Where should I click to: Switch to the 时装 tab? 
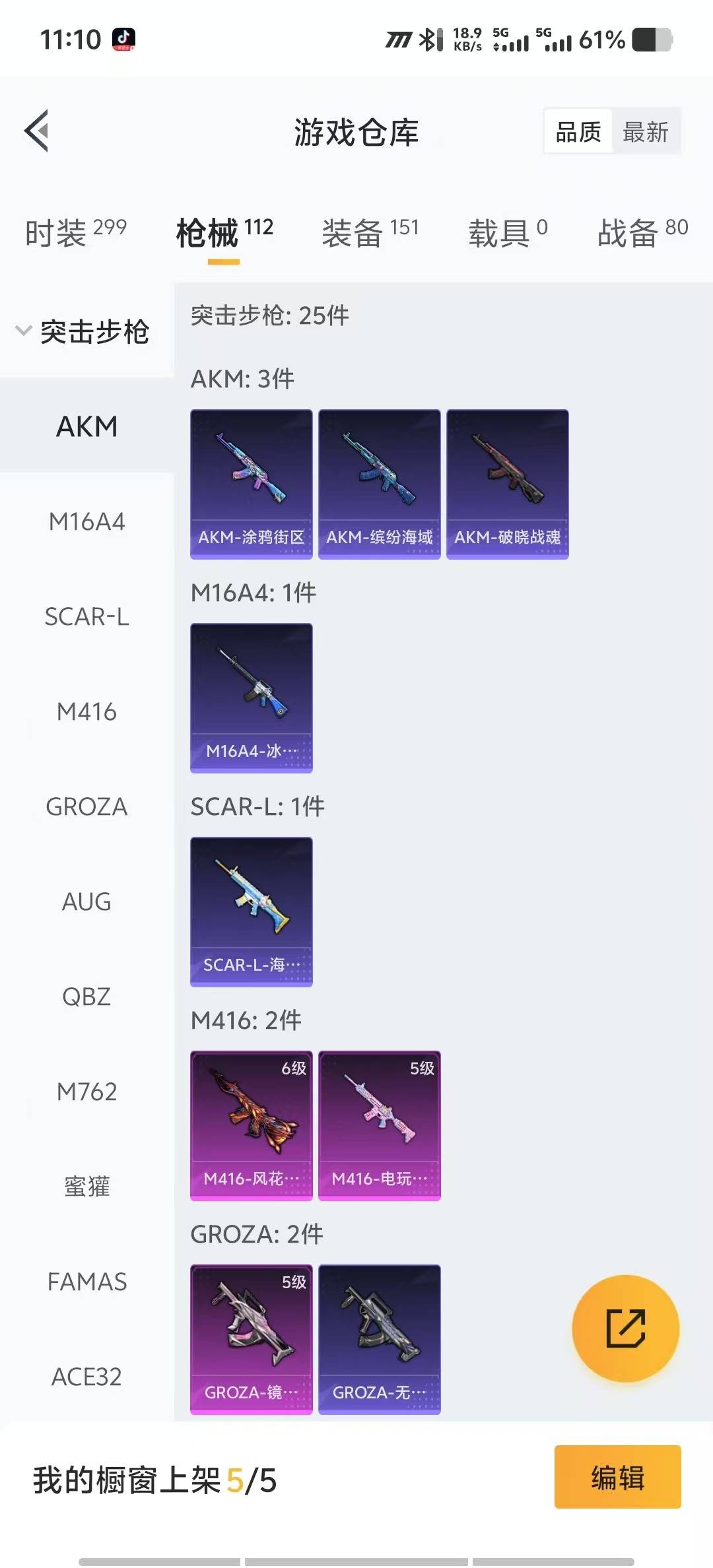click(75, 232)
